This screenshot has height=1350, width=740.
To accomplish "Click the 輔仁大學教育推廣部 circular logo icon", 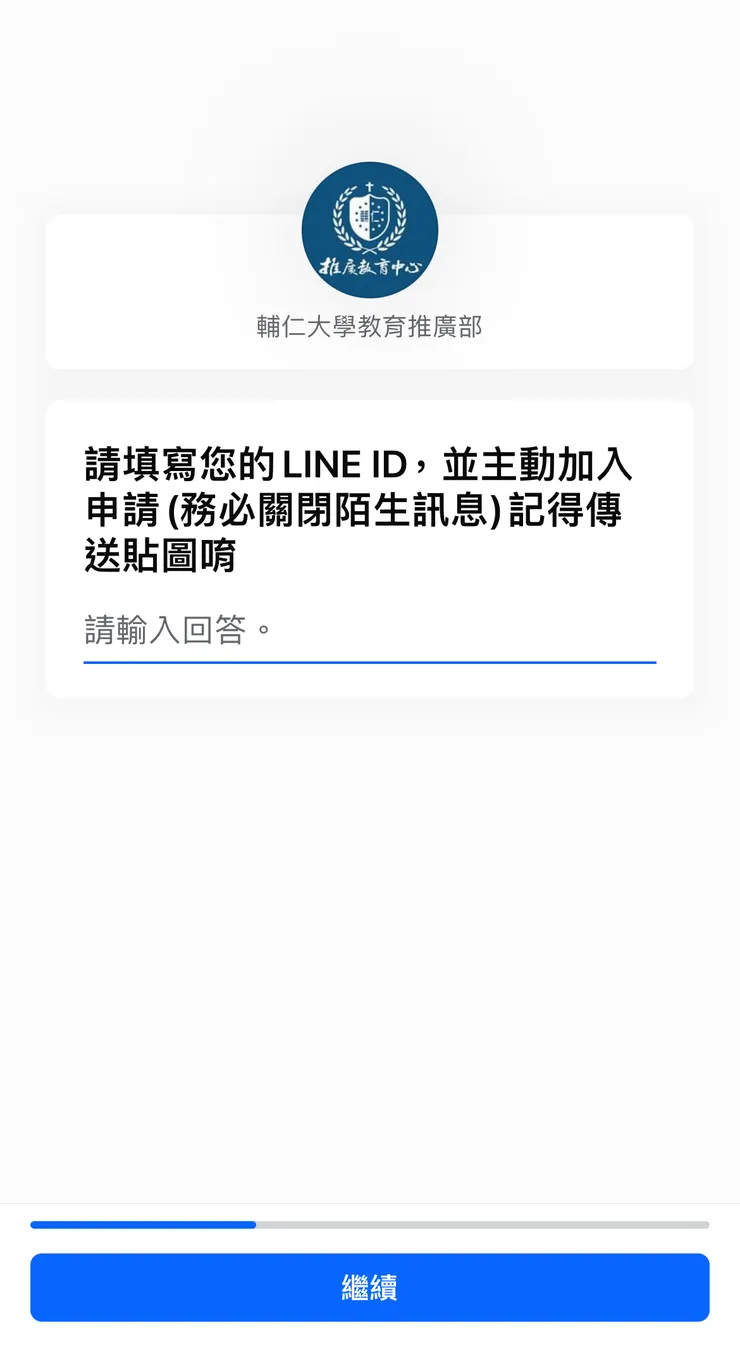I will pyautogui.click(x=369, y=230).
